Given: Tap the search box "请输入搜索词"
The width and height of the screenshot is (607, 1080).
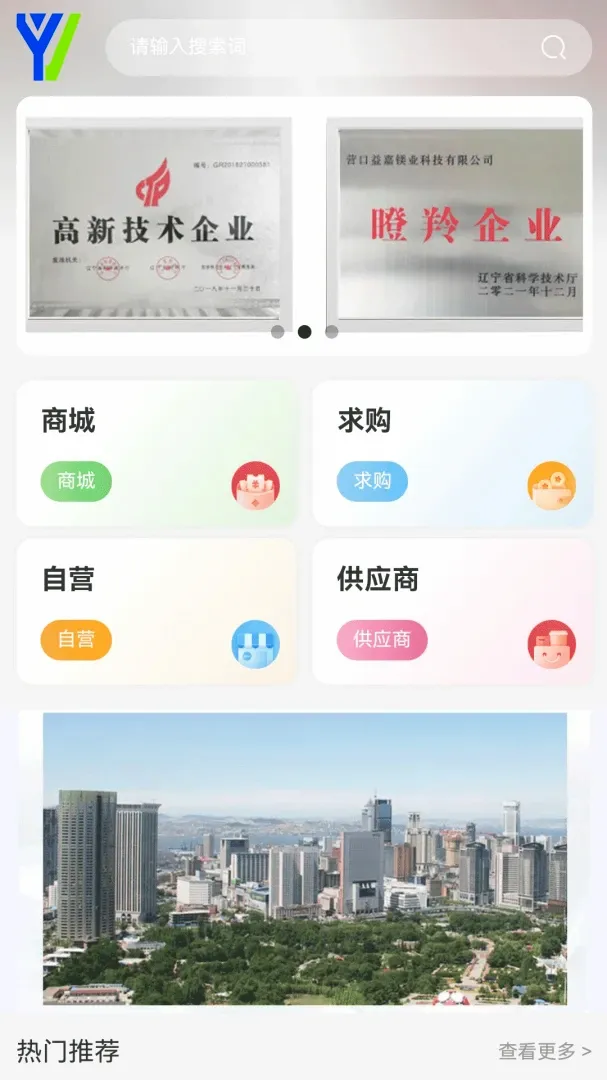Looking at the screenshot, I should click(x=348, y=47).
